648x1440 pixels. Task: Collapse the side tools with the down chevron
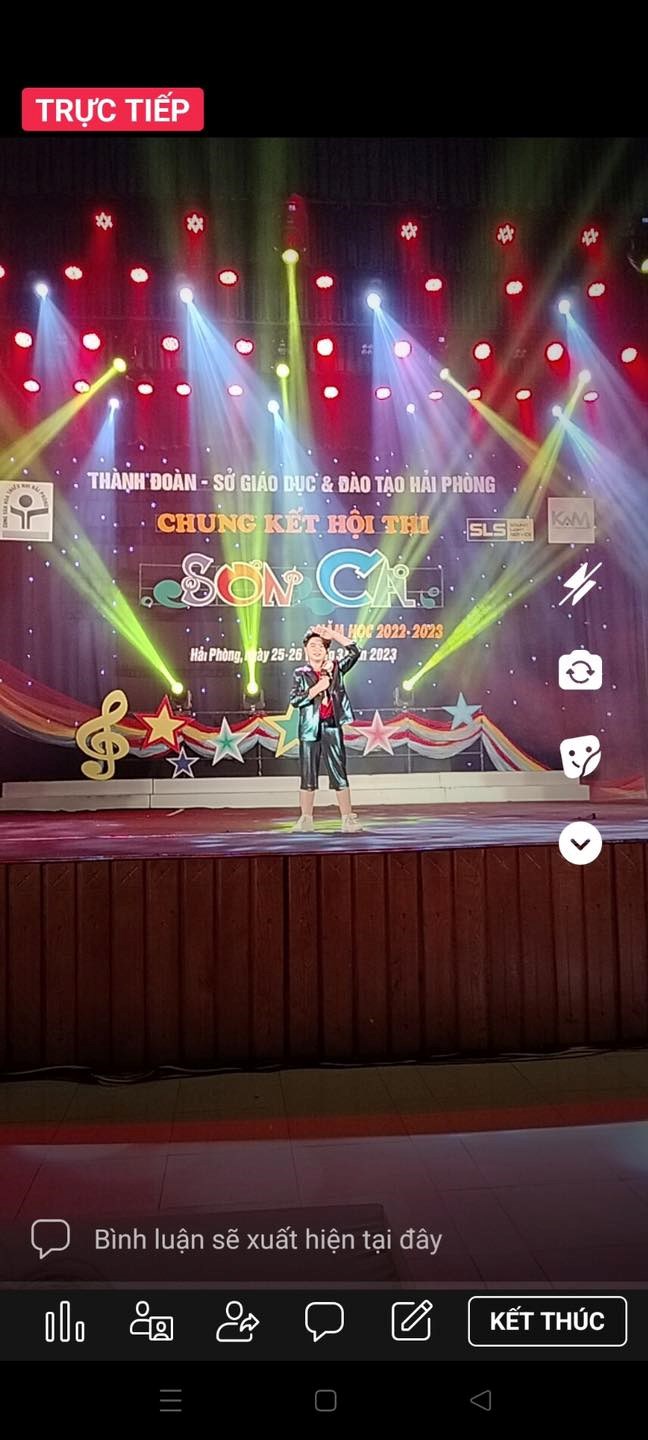click(x=580, y=843)
